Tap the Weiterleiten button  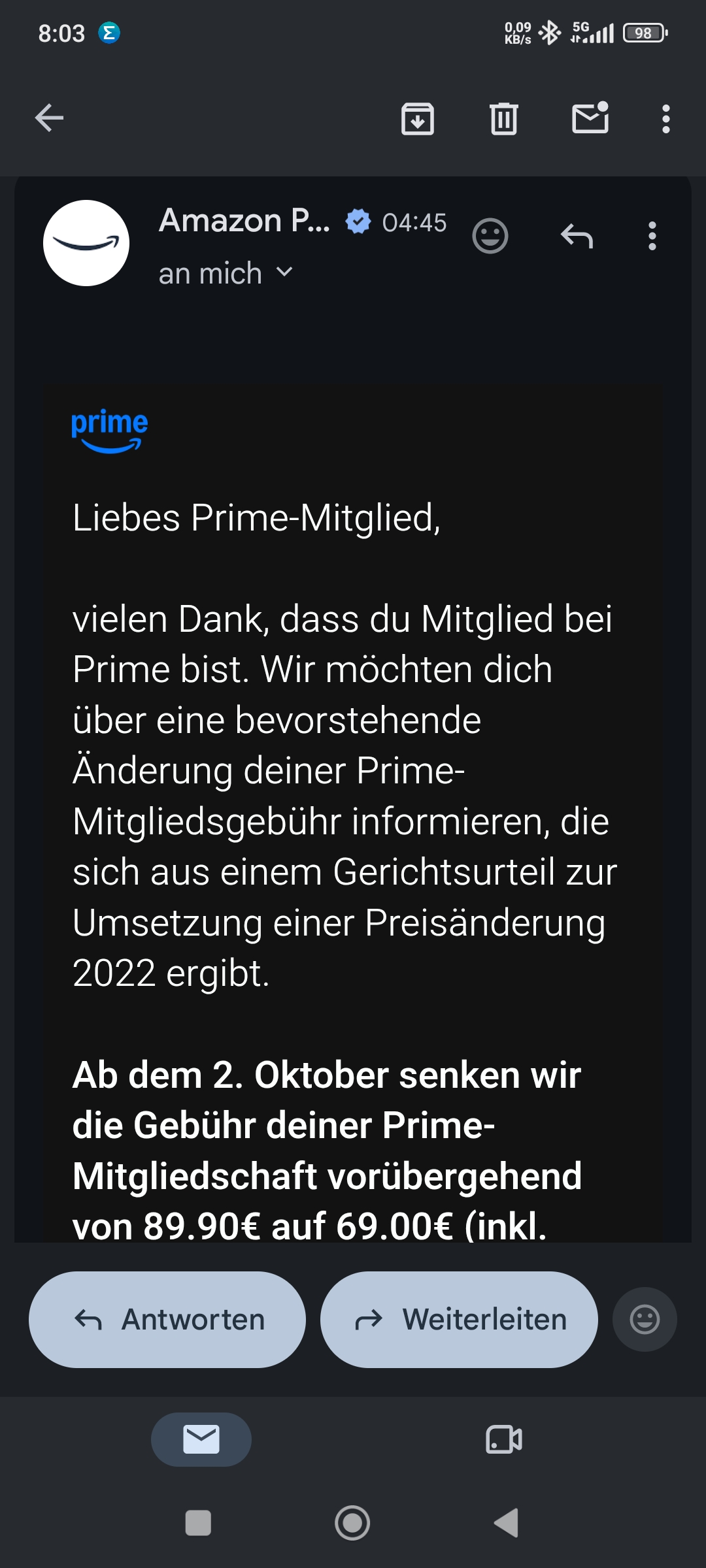pyautogui.click(x=459, y=1320)
